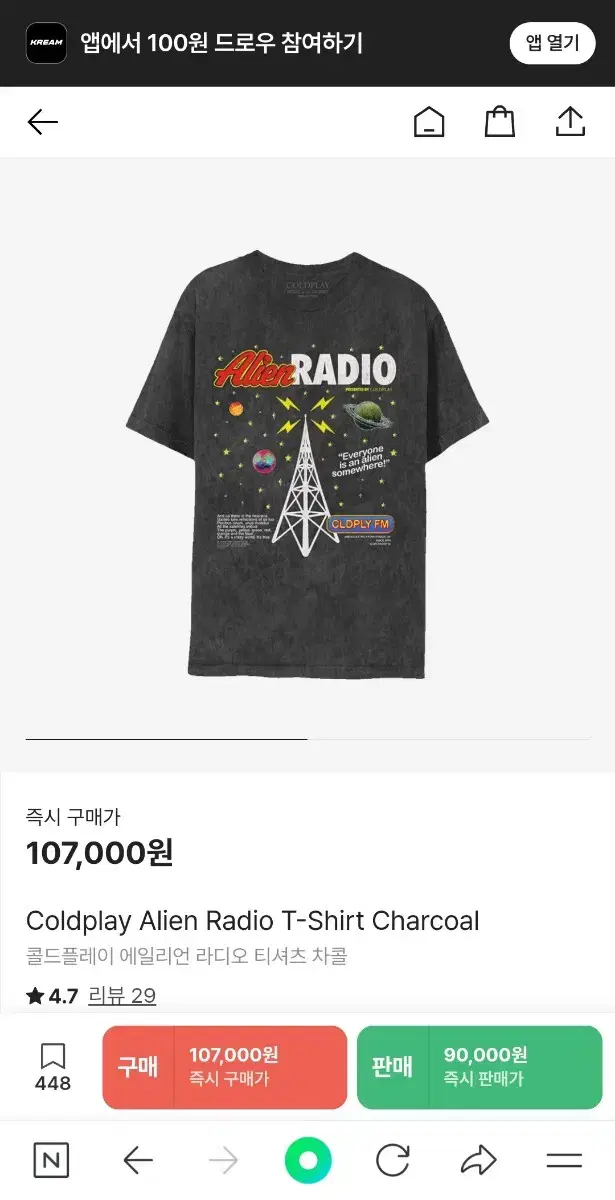Bookmark this item with 448 saves
Image resolution: width=615 pixels, height=1200 pixels.
53,1066
